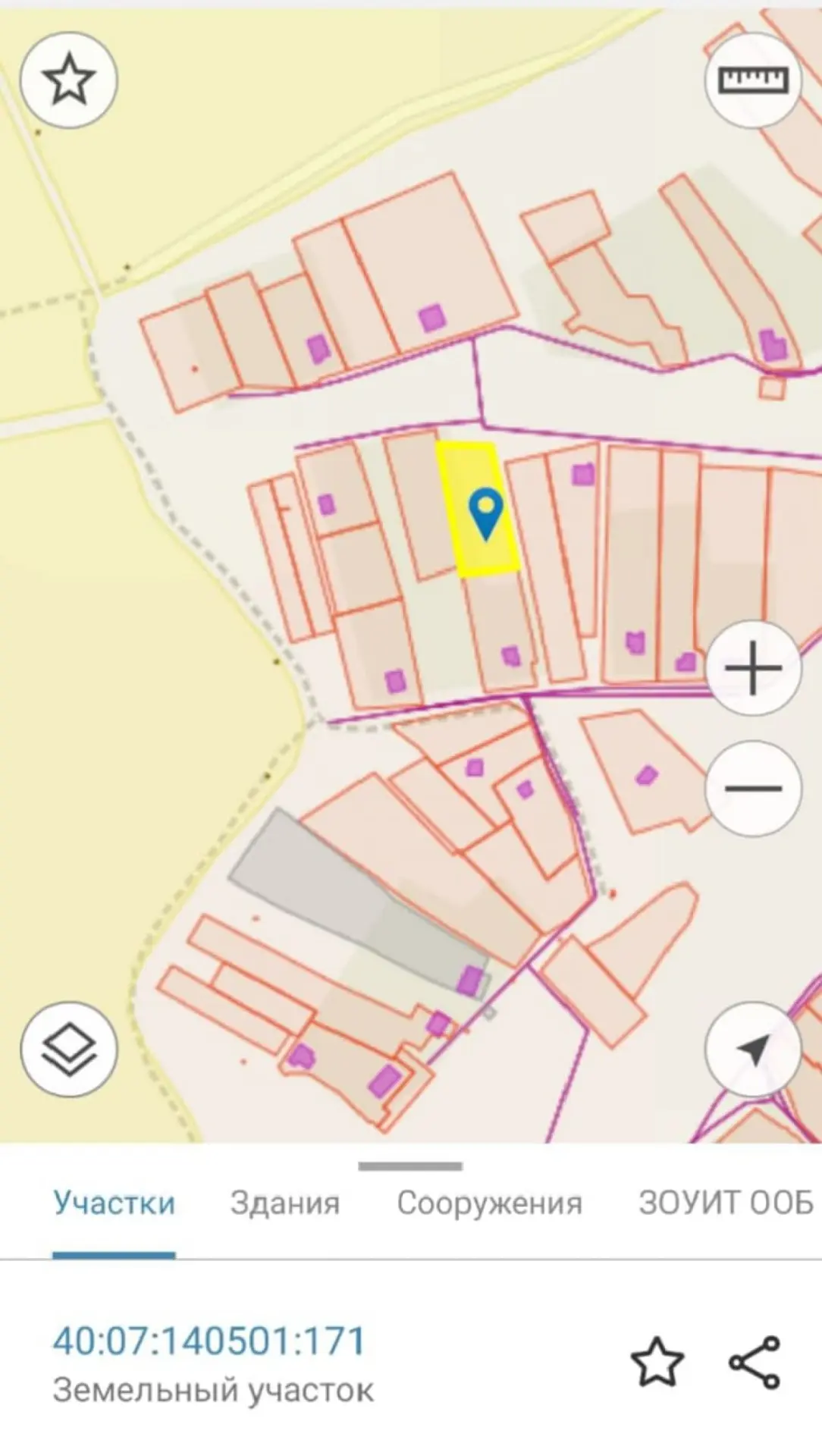
Task: Zoom out with the minus button
Action: 753,788
